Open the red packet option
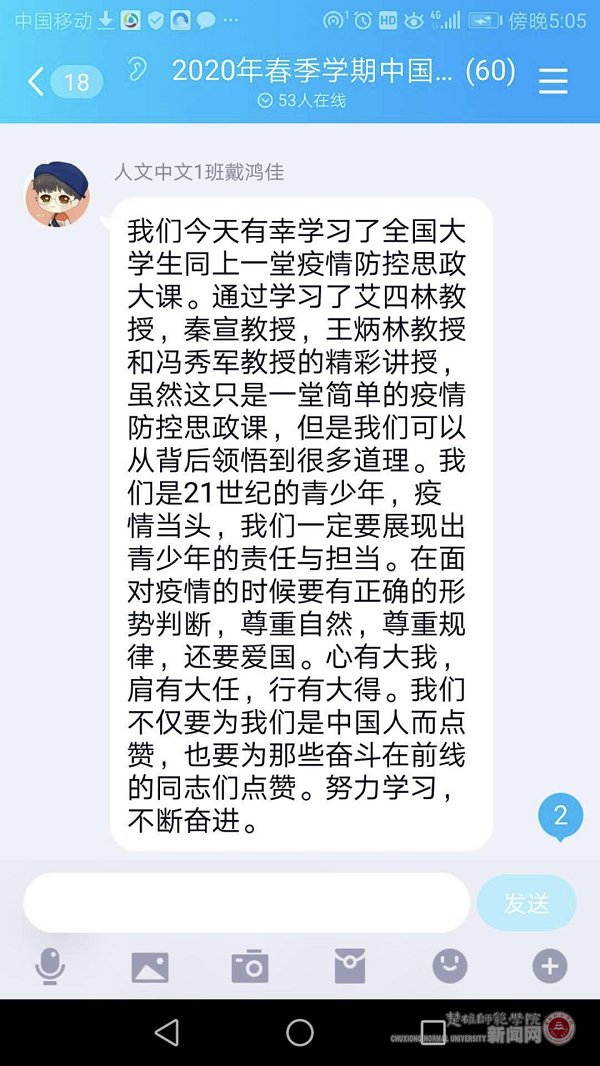600x1066 pixels. (350, 966)
